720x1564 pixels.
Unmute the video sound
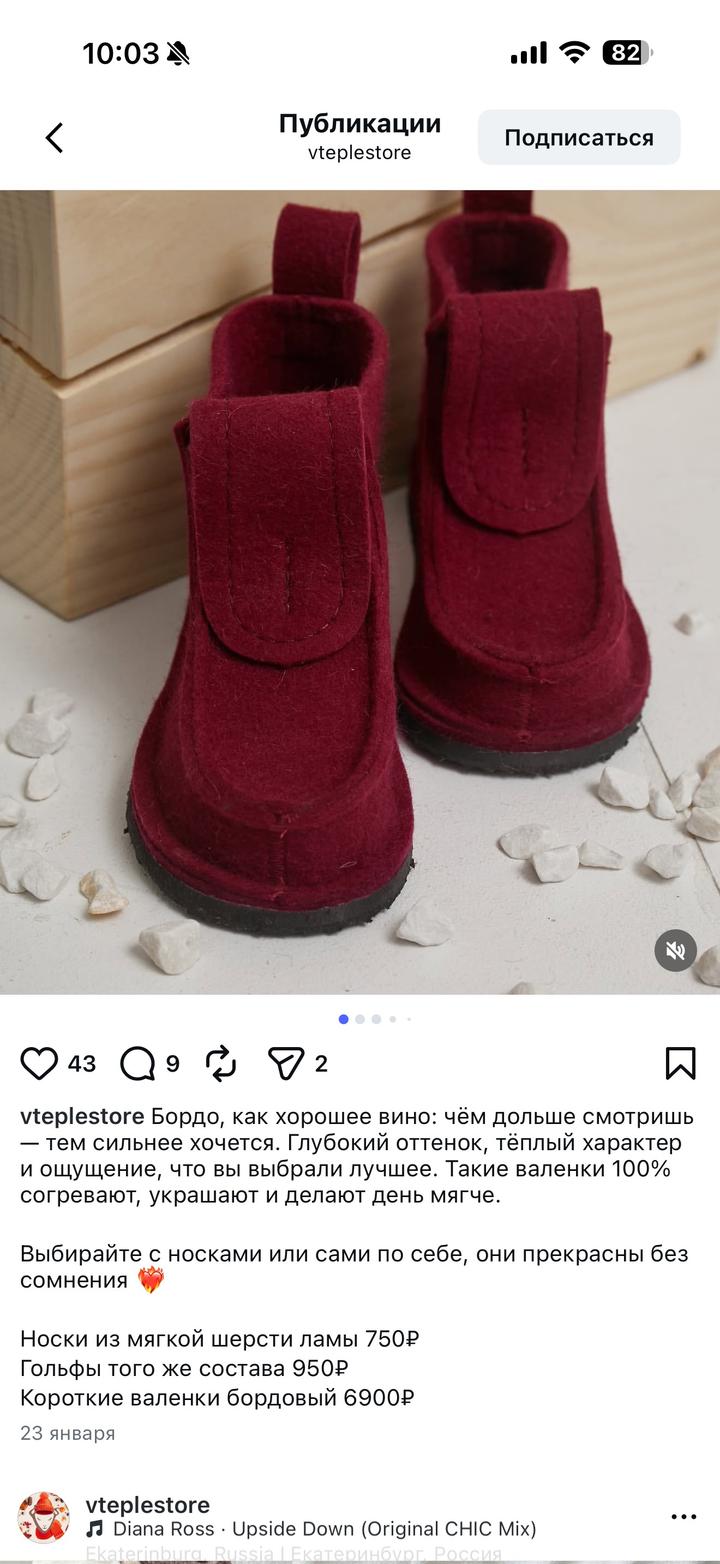[675, 950]
